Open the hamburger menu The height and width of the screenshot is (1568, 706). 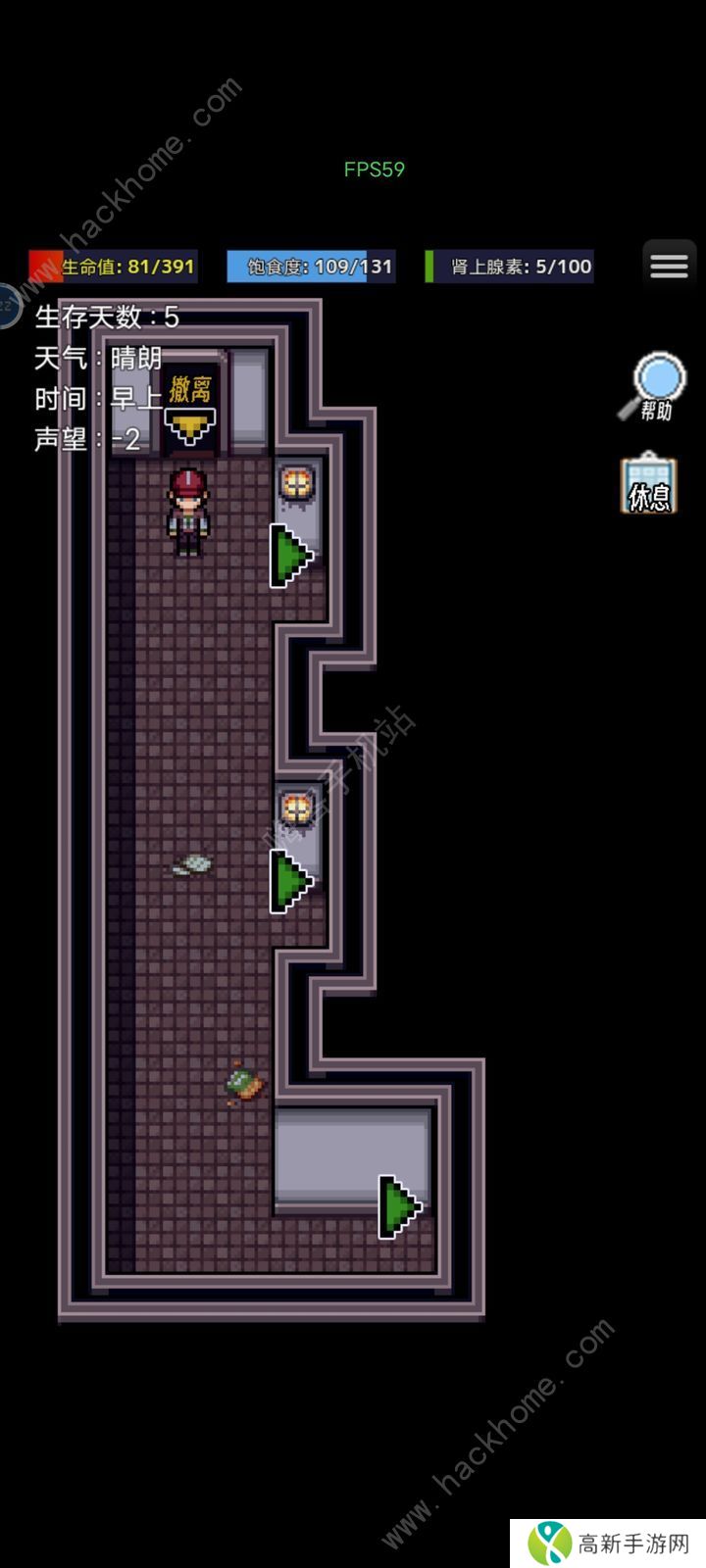pyautogui.click(x=669, y=265)
